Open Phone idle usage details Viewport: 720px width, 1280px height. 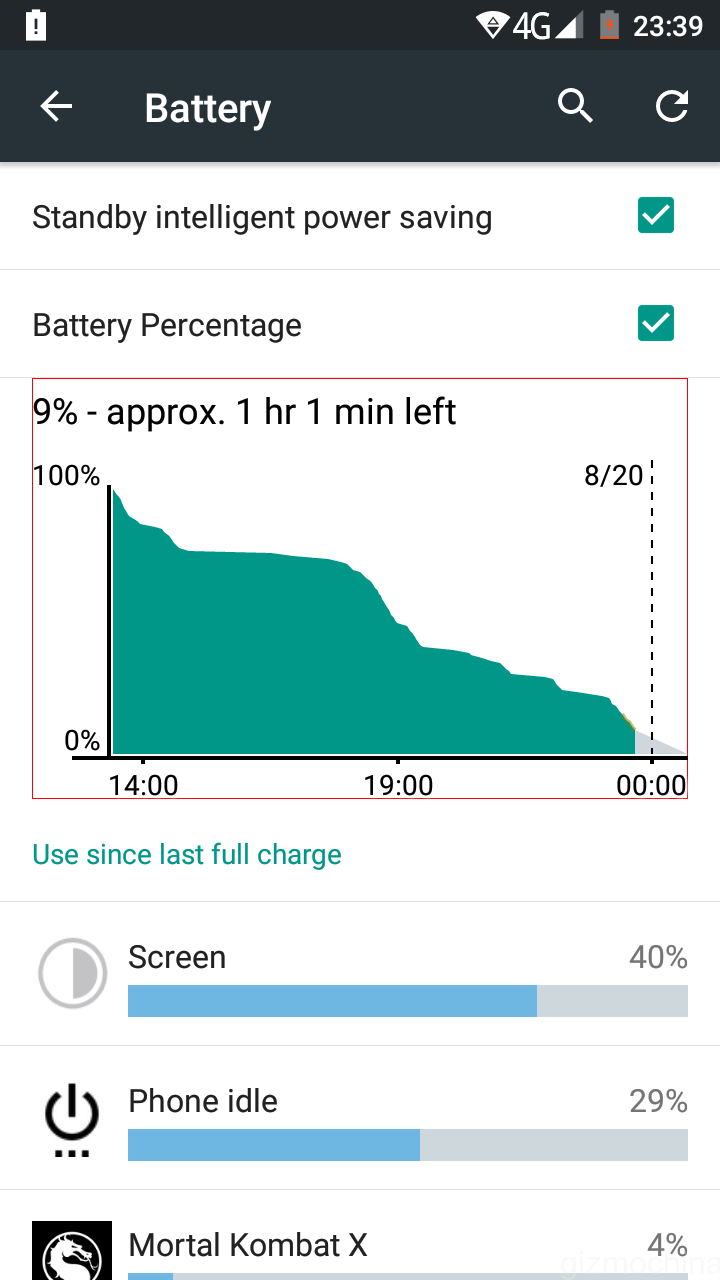360,1118
